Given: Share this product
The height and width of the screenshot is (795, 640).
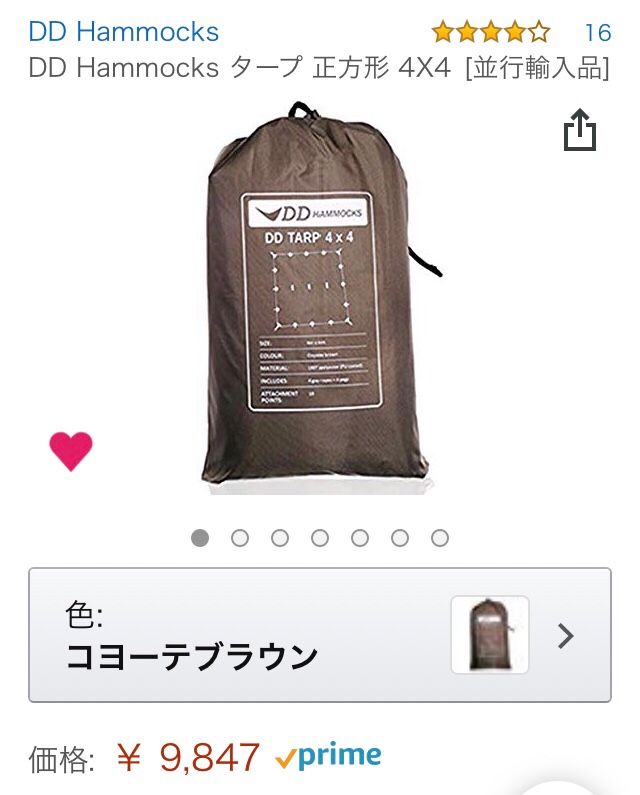Looking at the screenshot, I should (580, 131).
